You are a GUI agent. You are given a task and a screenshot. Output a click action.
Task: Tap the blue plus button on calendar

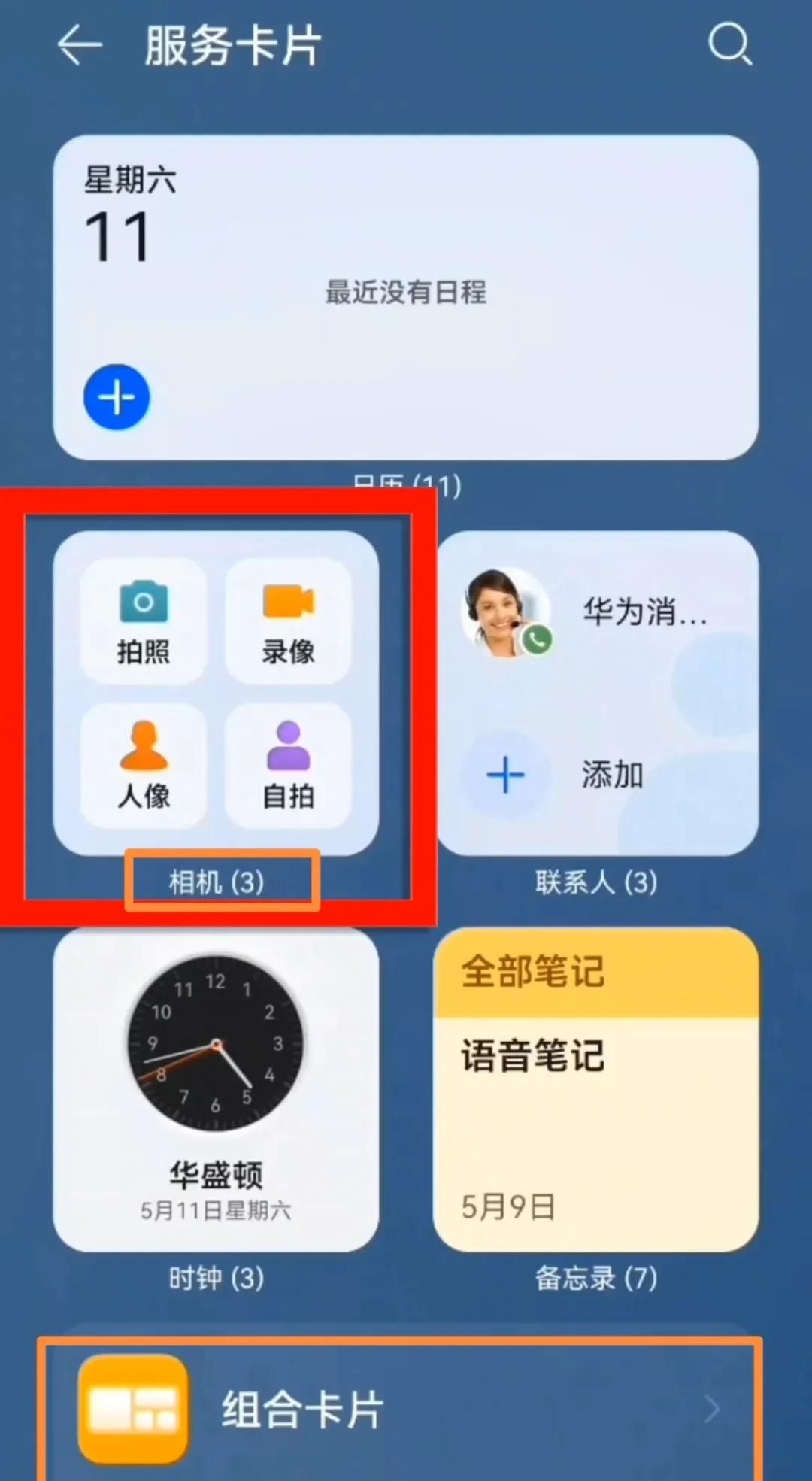click(117, 397)
